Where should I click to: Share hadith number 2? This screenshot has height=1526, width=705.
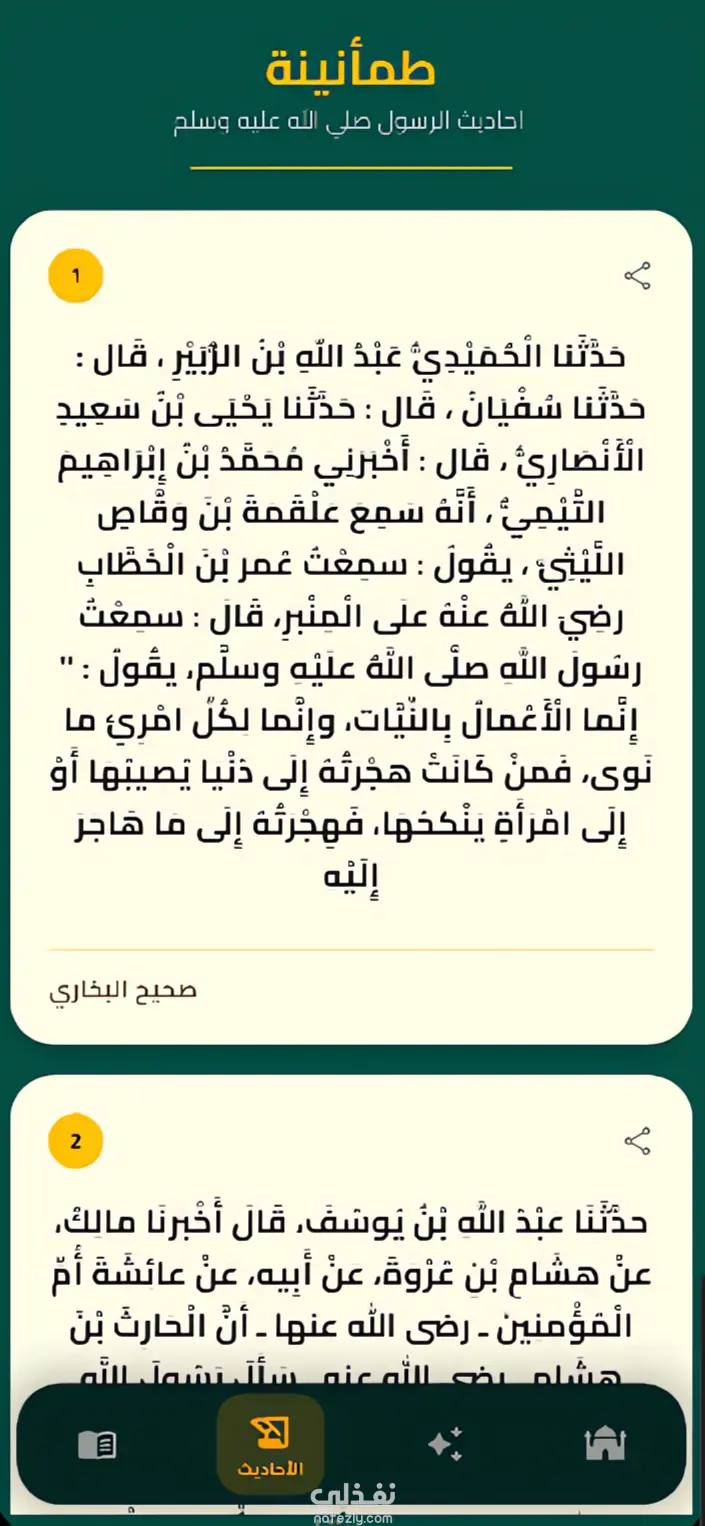point(637,1139)
